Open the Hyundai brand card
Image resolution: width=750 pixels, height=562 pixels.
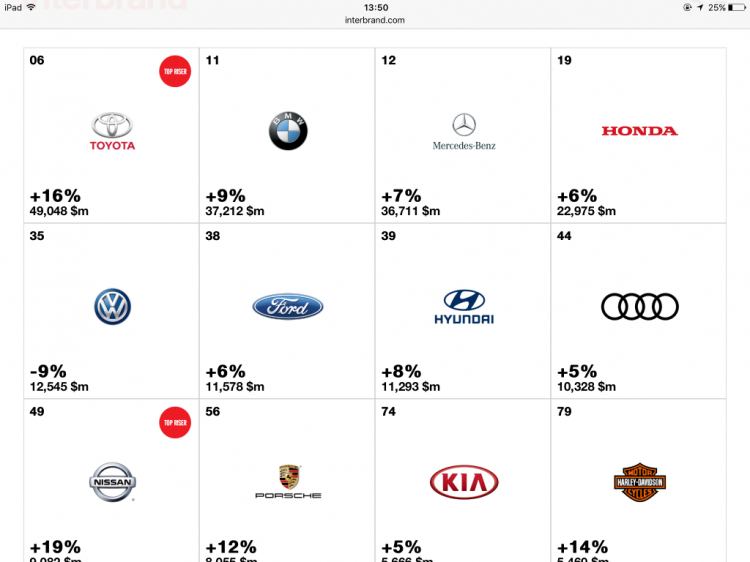pyautogui.click(x=463, y=308)
